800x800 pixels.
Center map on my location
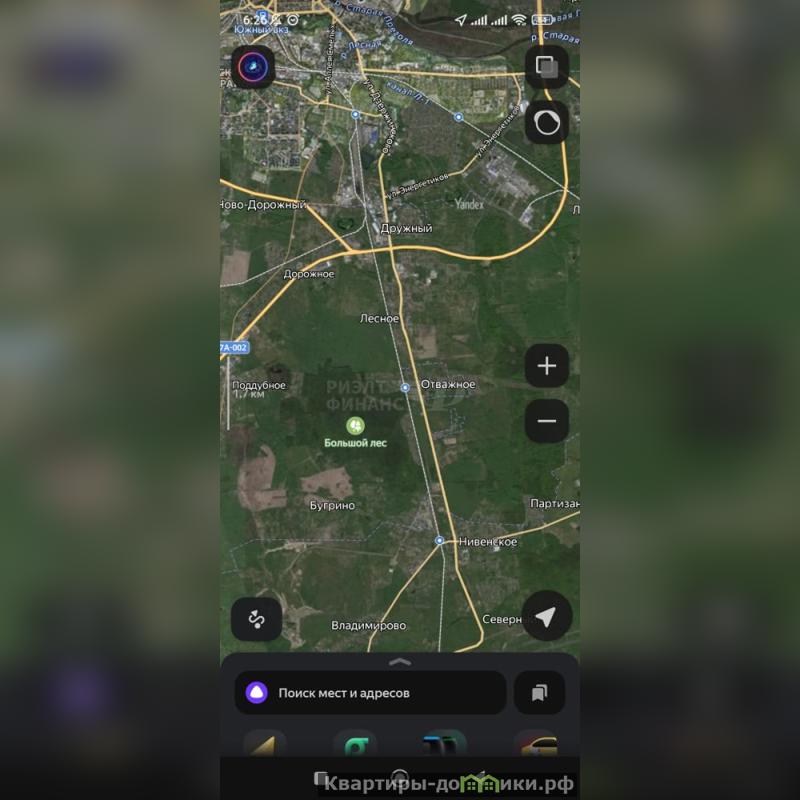coord(546,616)
